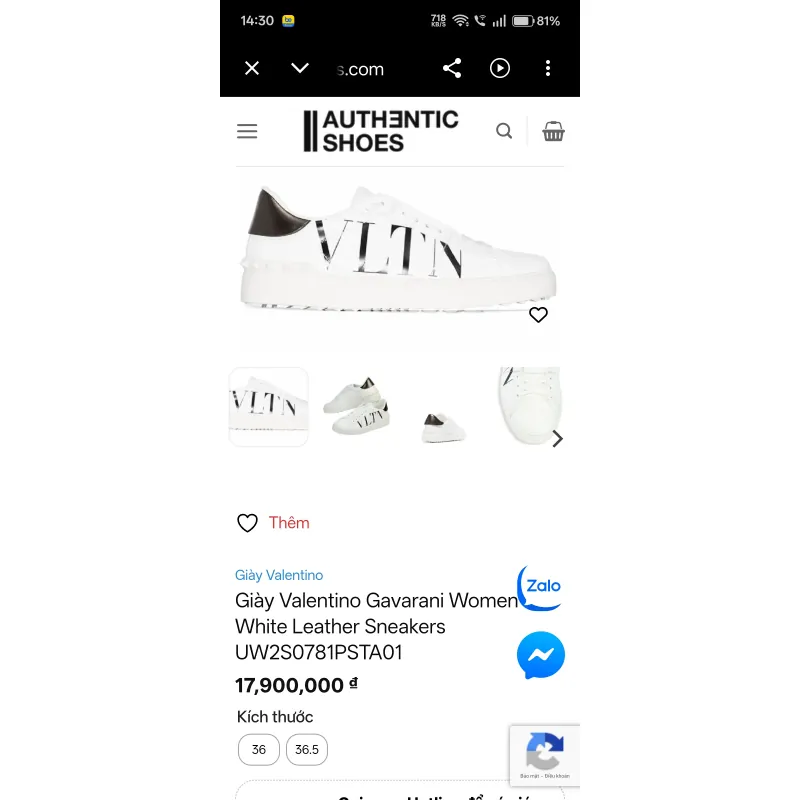
Task: Share this product page
Action: point(452,68)
